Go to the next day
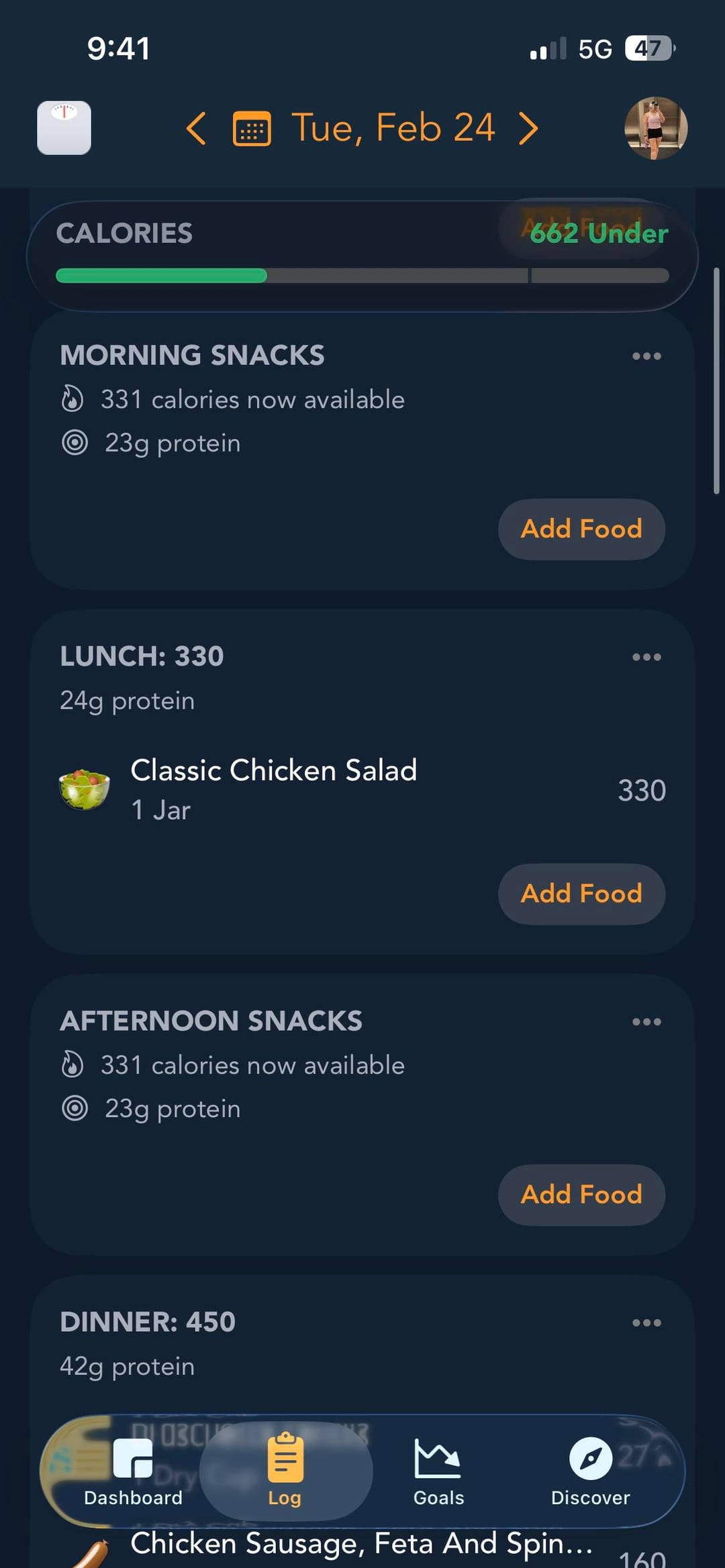 pyautogui.click(x=529, y=128)
